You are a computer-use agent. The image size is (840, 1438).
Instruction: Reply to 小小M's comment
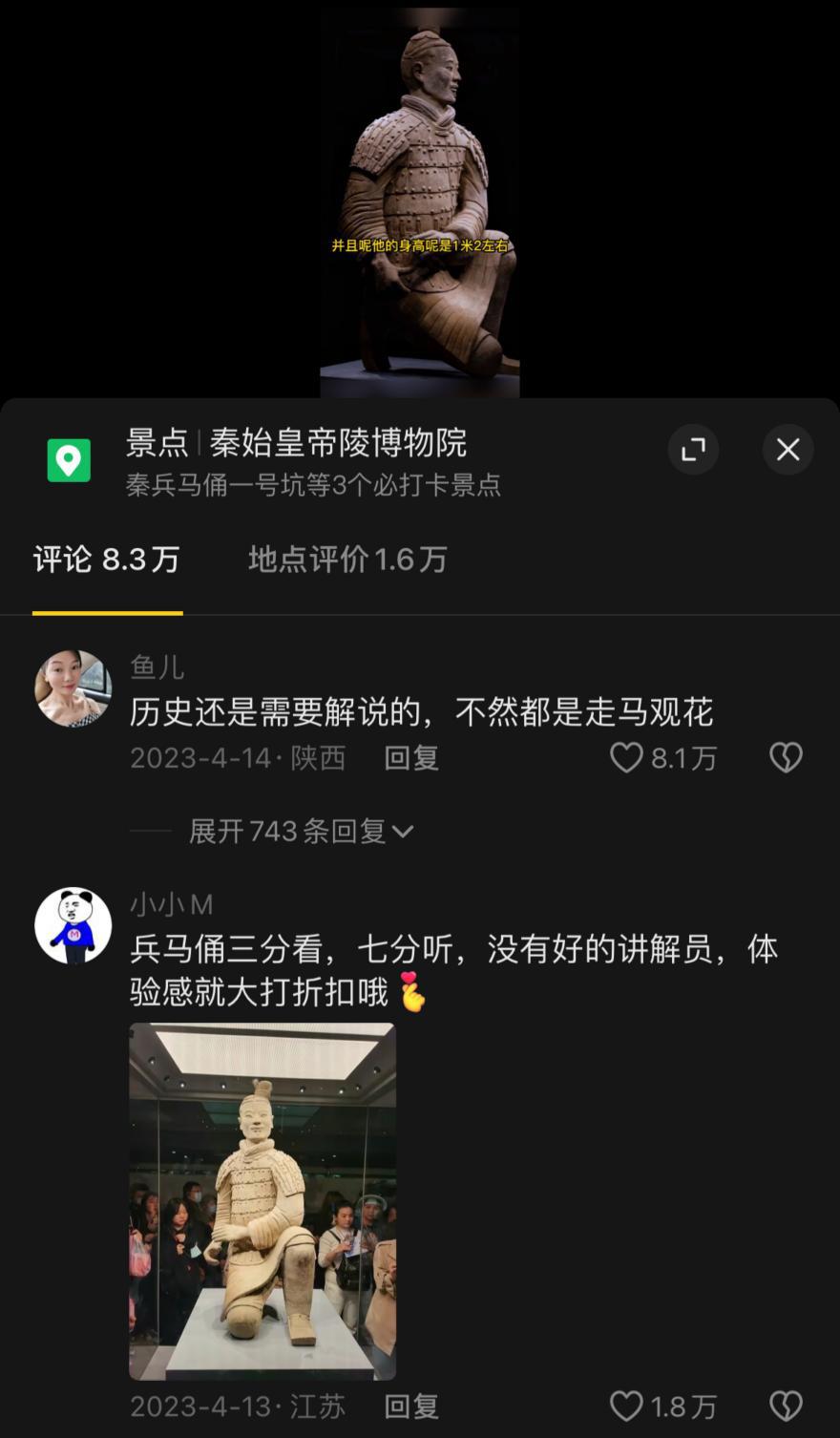(411, 1406)
